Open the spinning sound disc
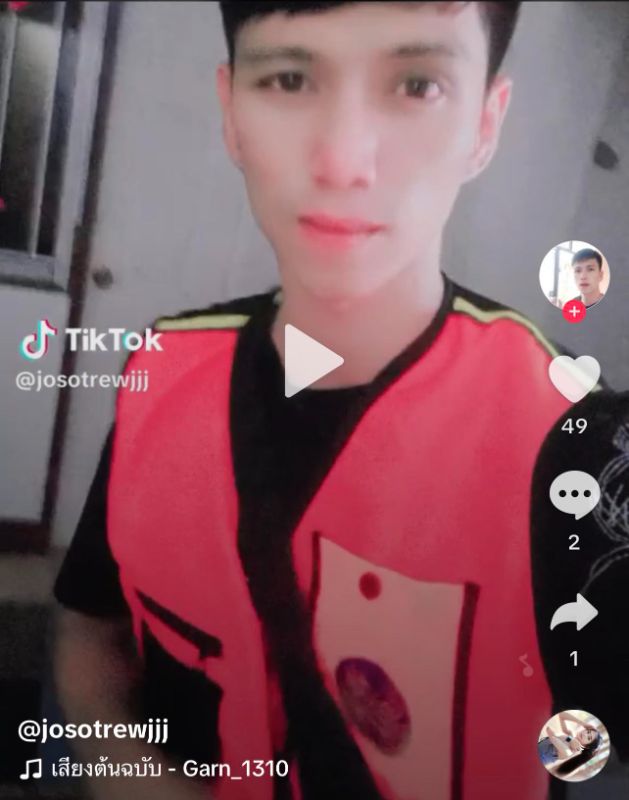The width and height of the screenshot is (629, 800). [573, 744]
